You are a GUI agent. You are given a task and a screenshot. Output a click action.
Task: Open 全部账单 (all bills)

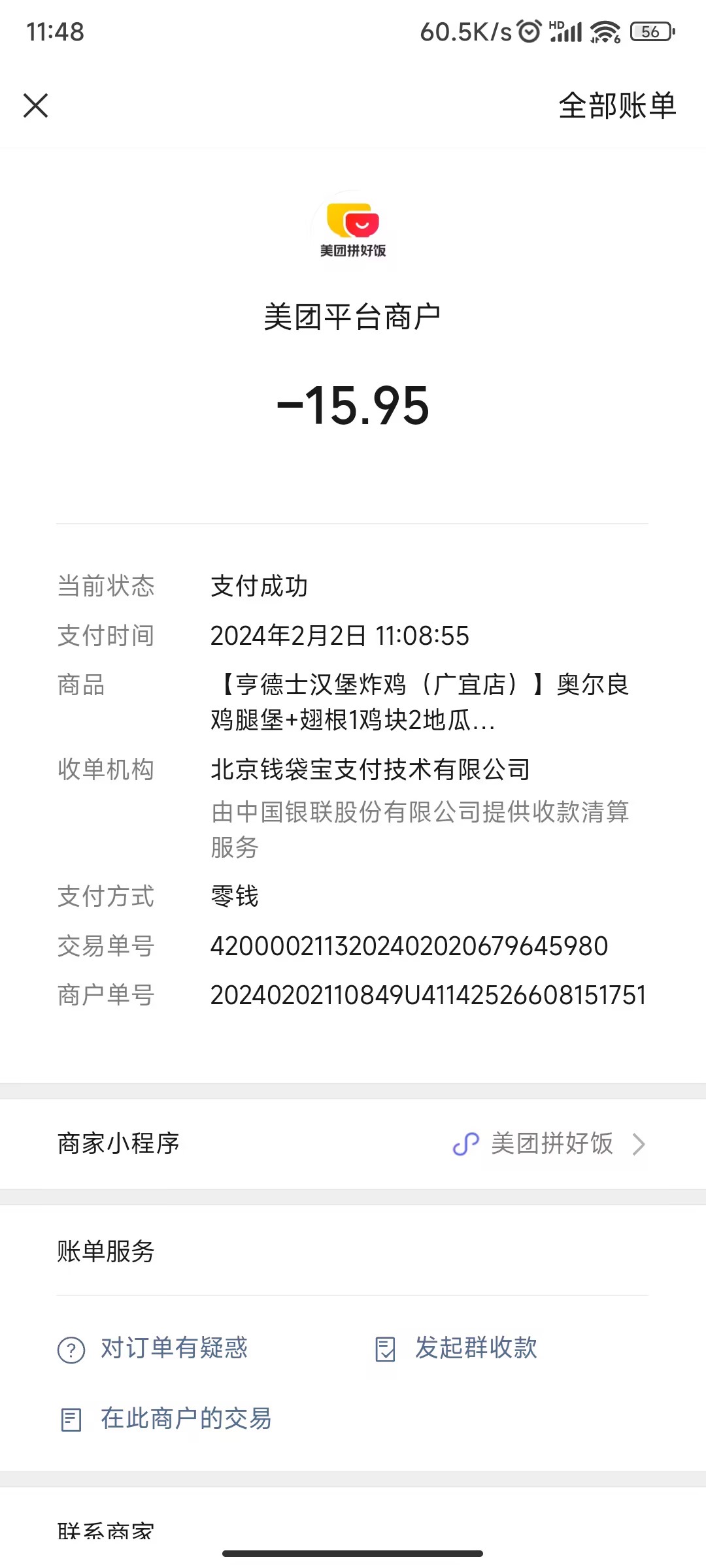coord(616,106)
